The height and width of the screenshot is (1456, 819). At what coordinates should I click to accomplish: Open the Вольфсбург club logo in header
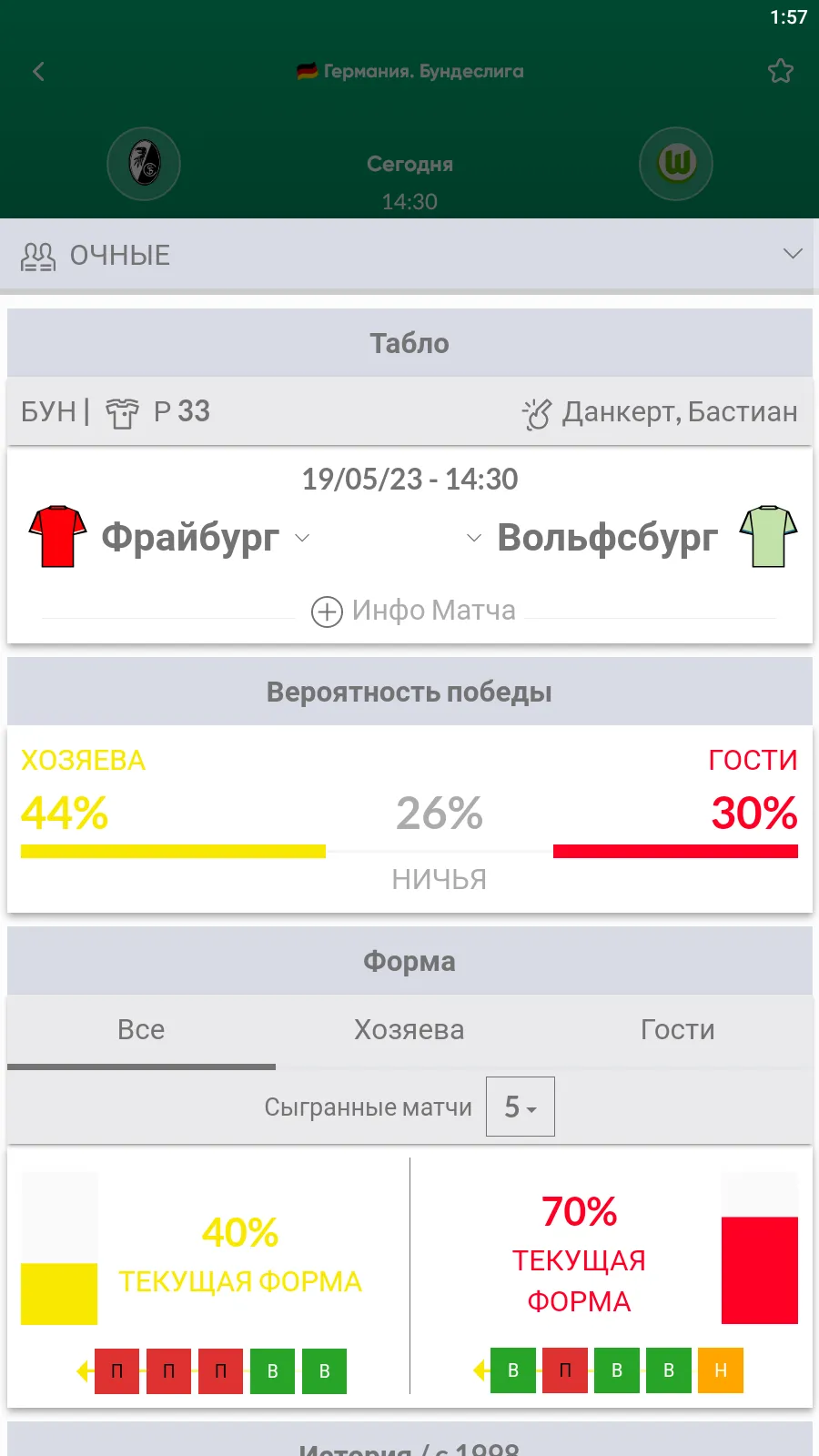point(675,164)
